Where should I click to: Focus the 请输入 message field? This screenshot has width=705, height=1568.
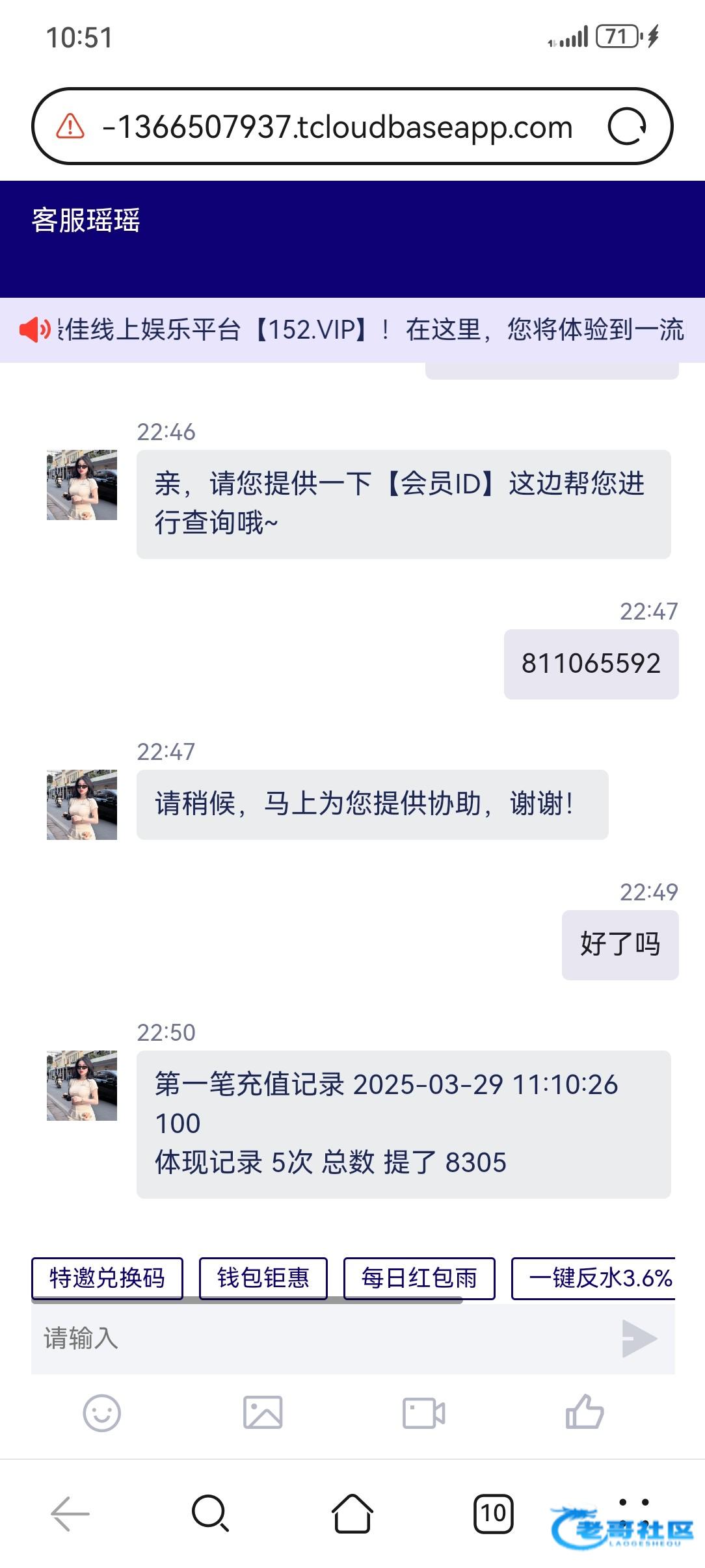pyautogui.click(x=312, y=1339)
